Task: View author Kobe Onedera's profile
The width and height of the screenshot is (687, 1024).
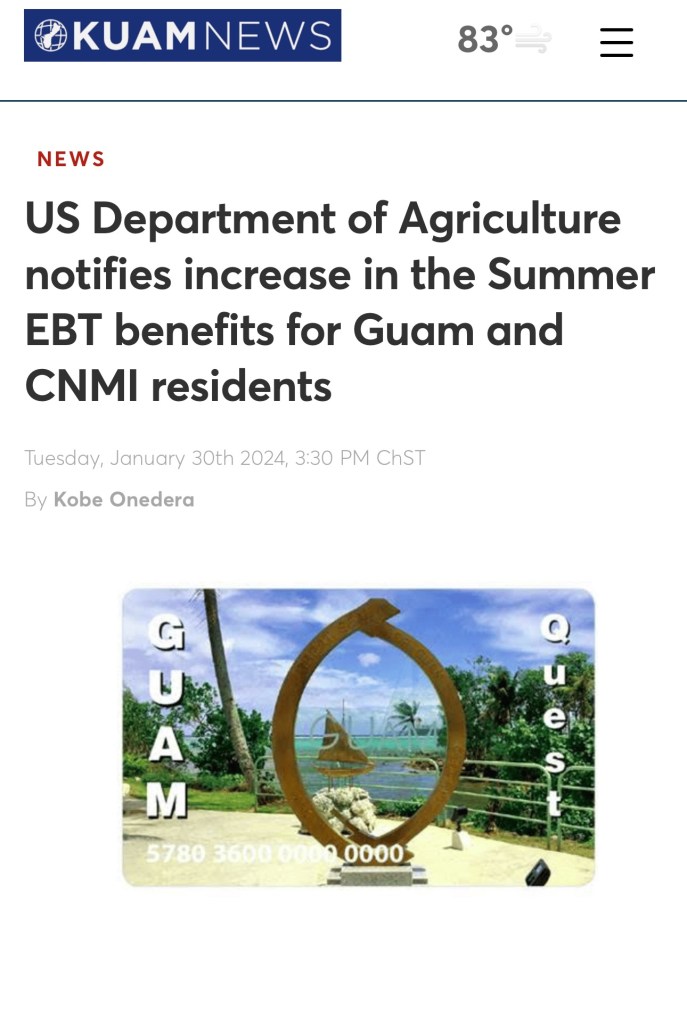Action: click(124, 500)
